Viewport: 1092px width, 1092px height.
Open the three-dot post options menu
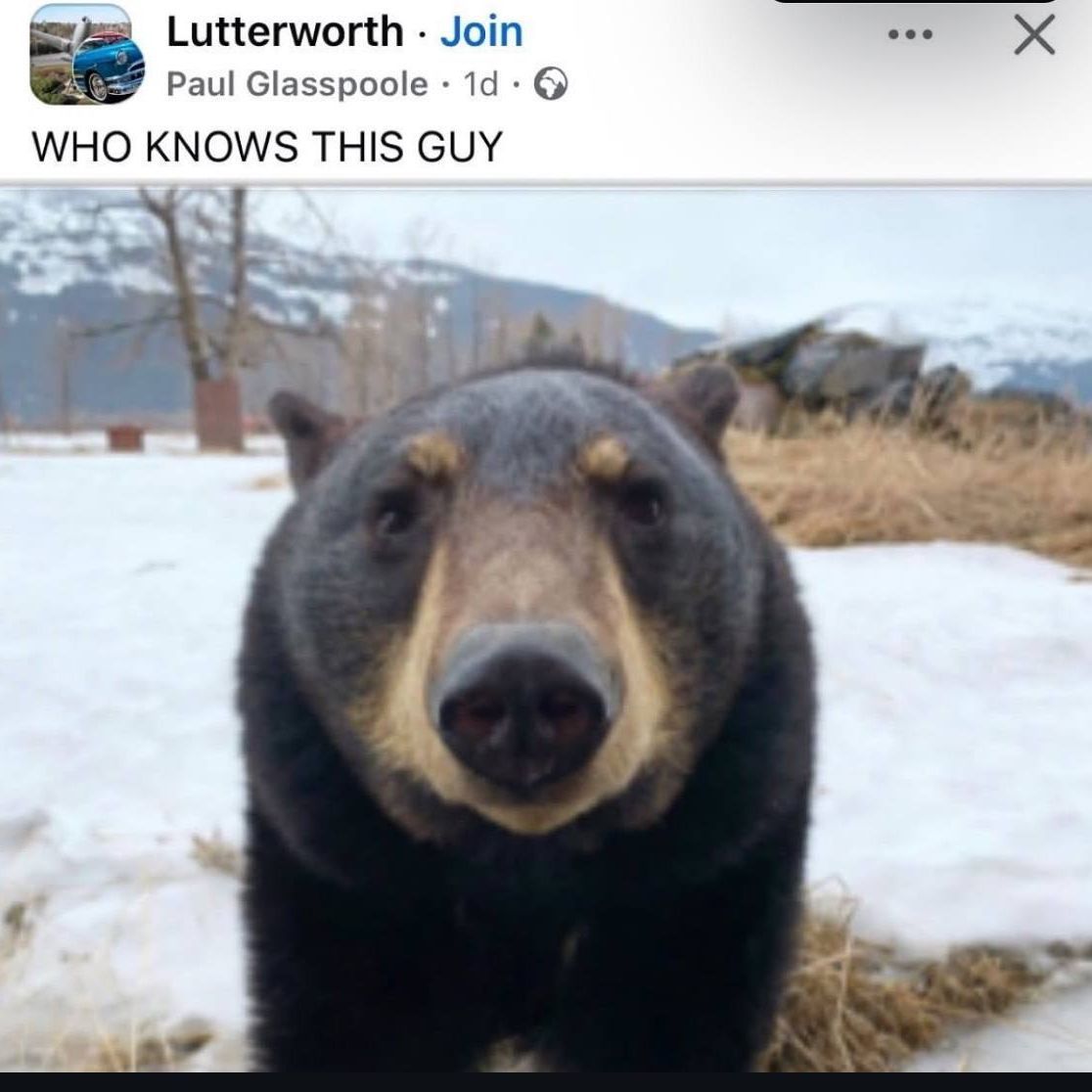click(910, 35)
